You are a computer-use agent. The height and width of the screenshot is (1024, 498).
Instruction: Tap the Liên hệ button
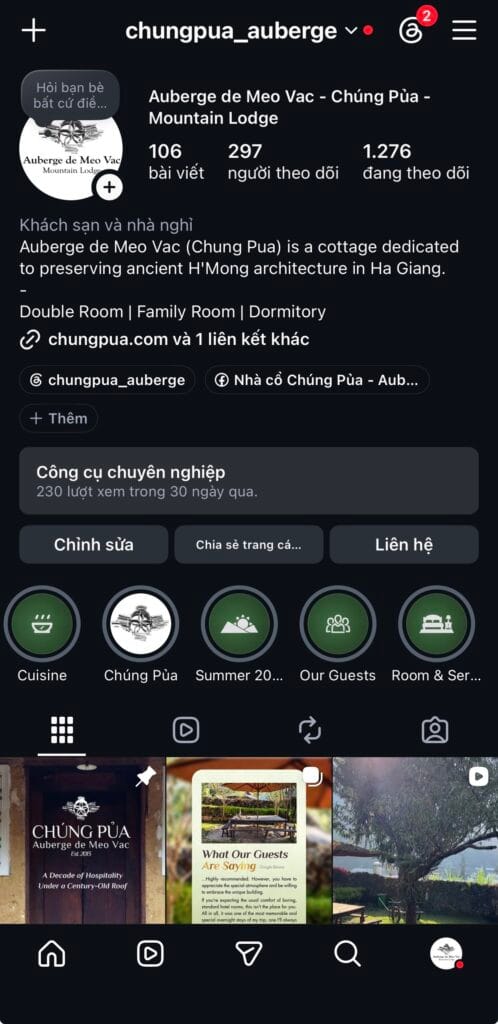click(x=404, y=545)
